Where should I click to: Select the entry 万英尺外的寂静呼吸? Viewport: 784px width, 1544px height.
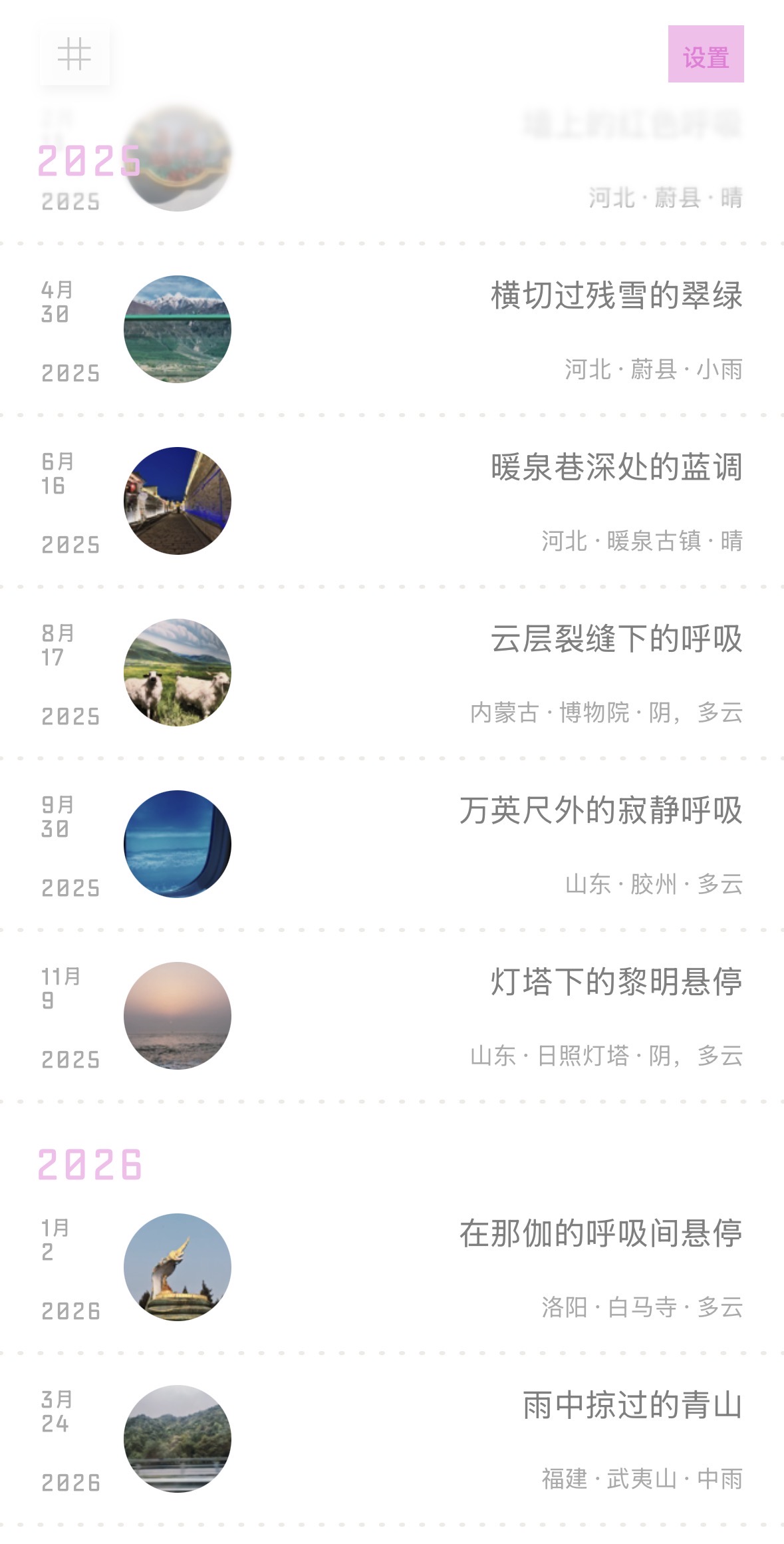(600, 811)
